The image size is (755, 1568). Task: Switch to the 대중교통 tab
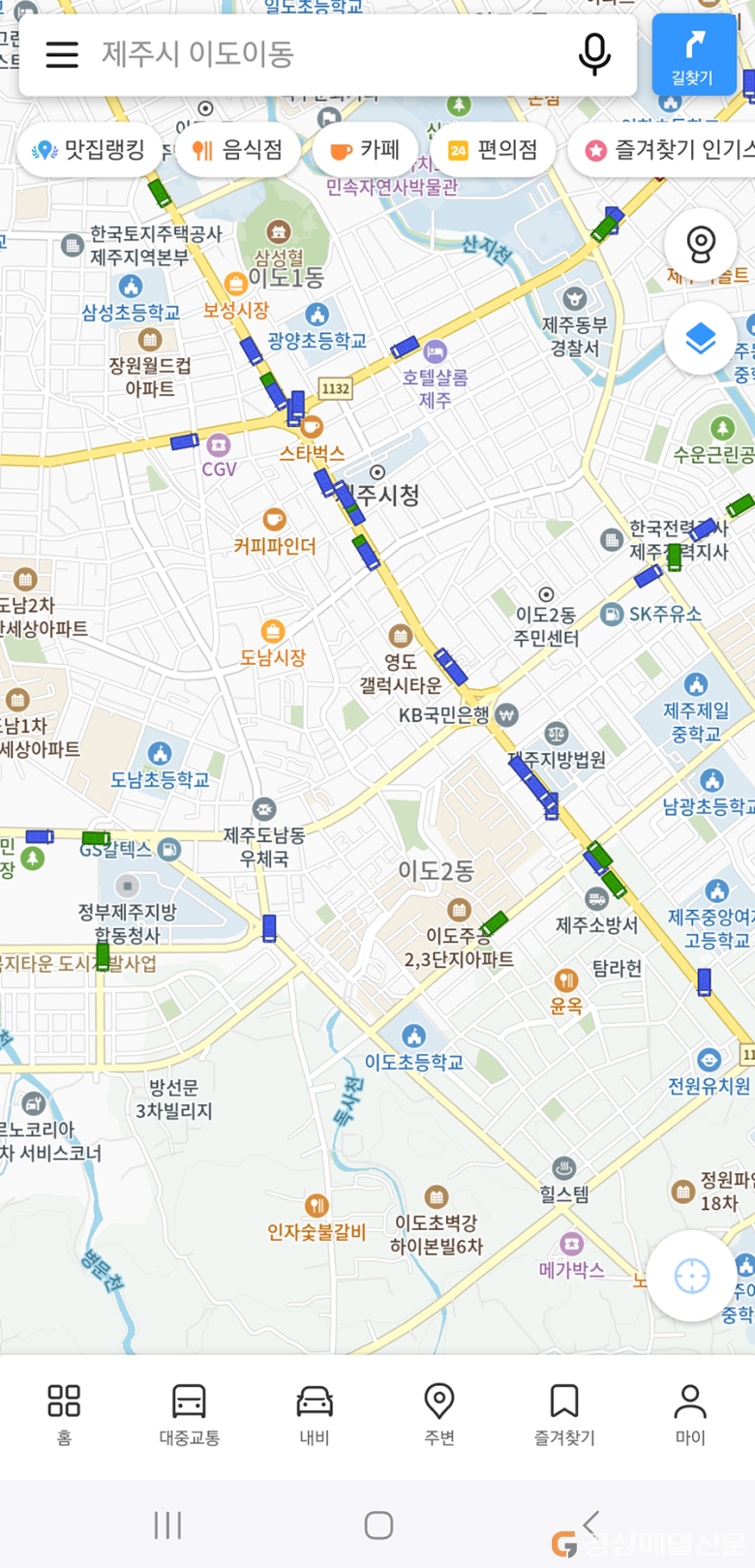[189, 1415]
